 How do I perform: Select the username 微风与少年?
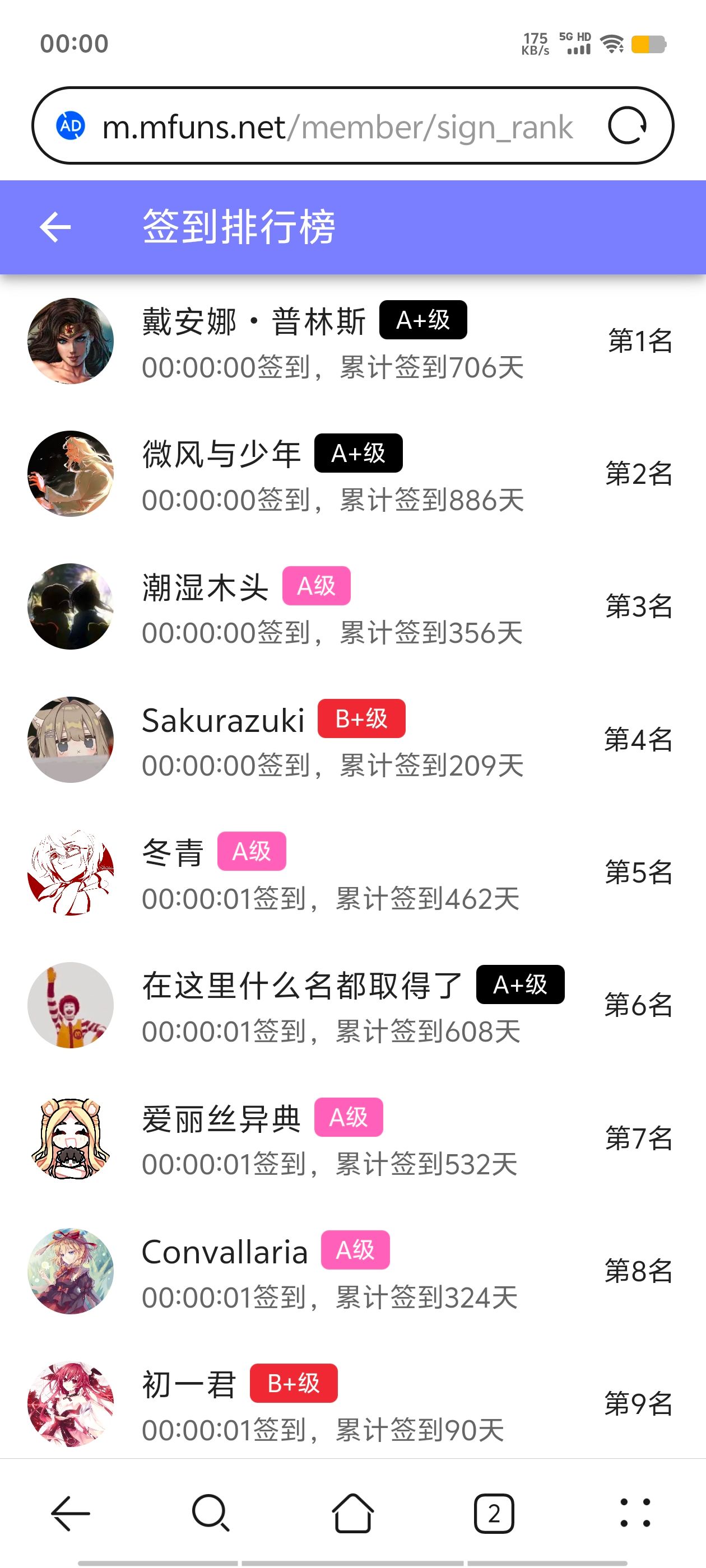[x=221, y=453]
